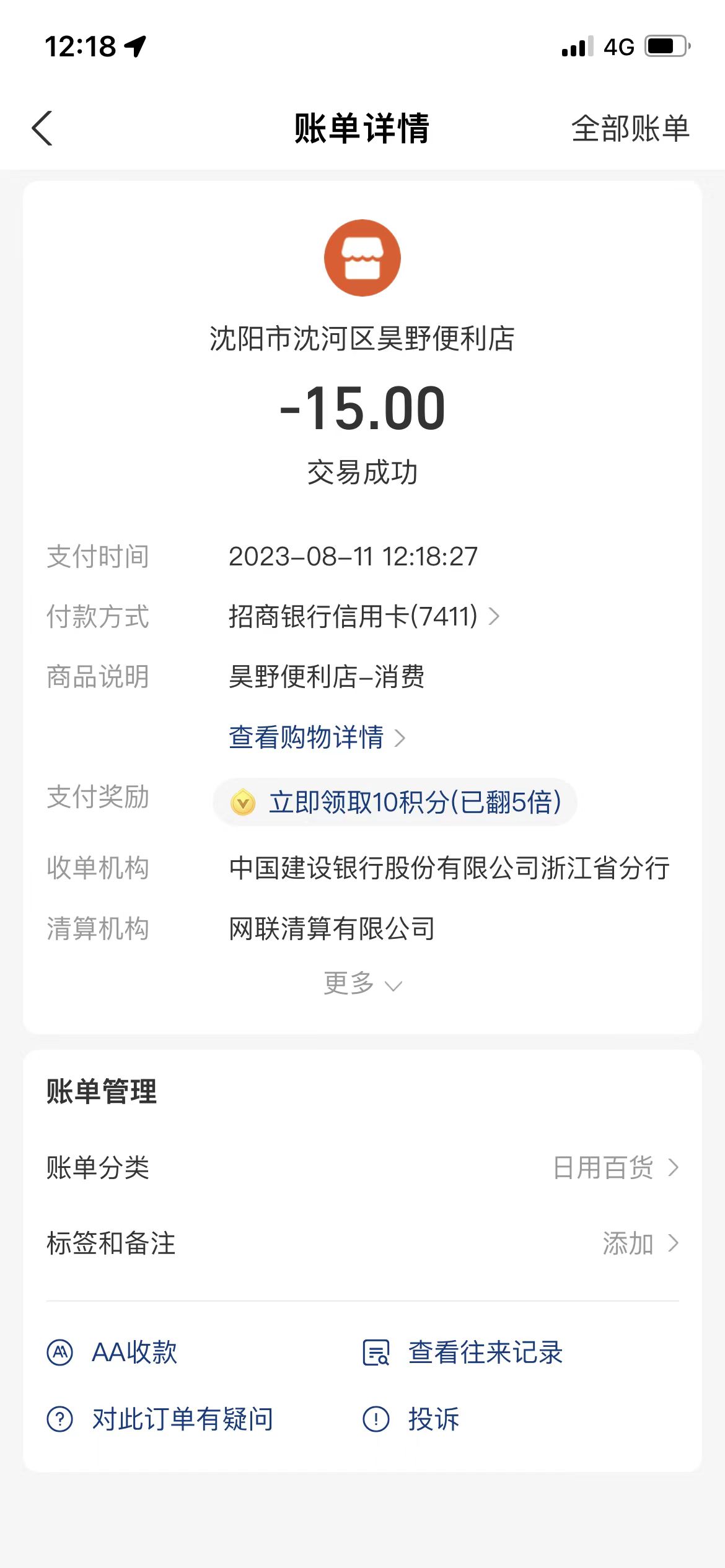
Task: Tap 查看购物详情 link
Action: (316, 738)
